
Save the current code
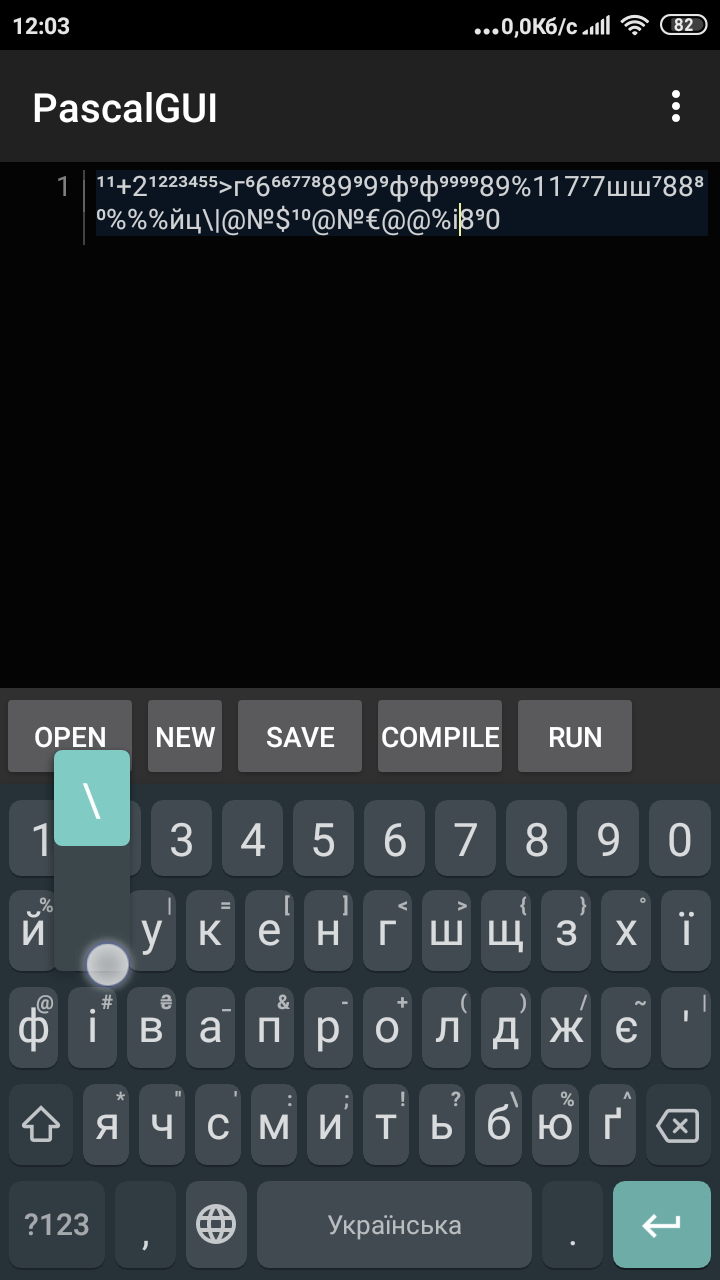(300, 737)
